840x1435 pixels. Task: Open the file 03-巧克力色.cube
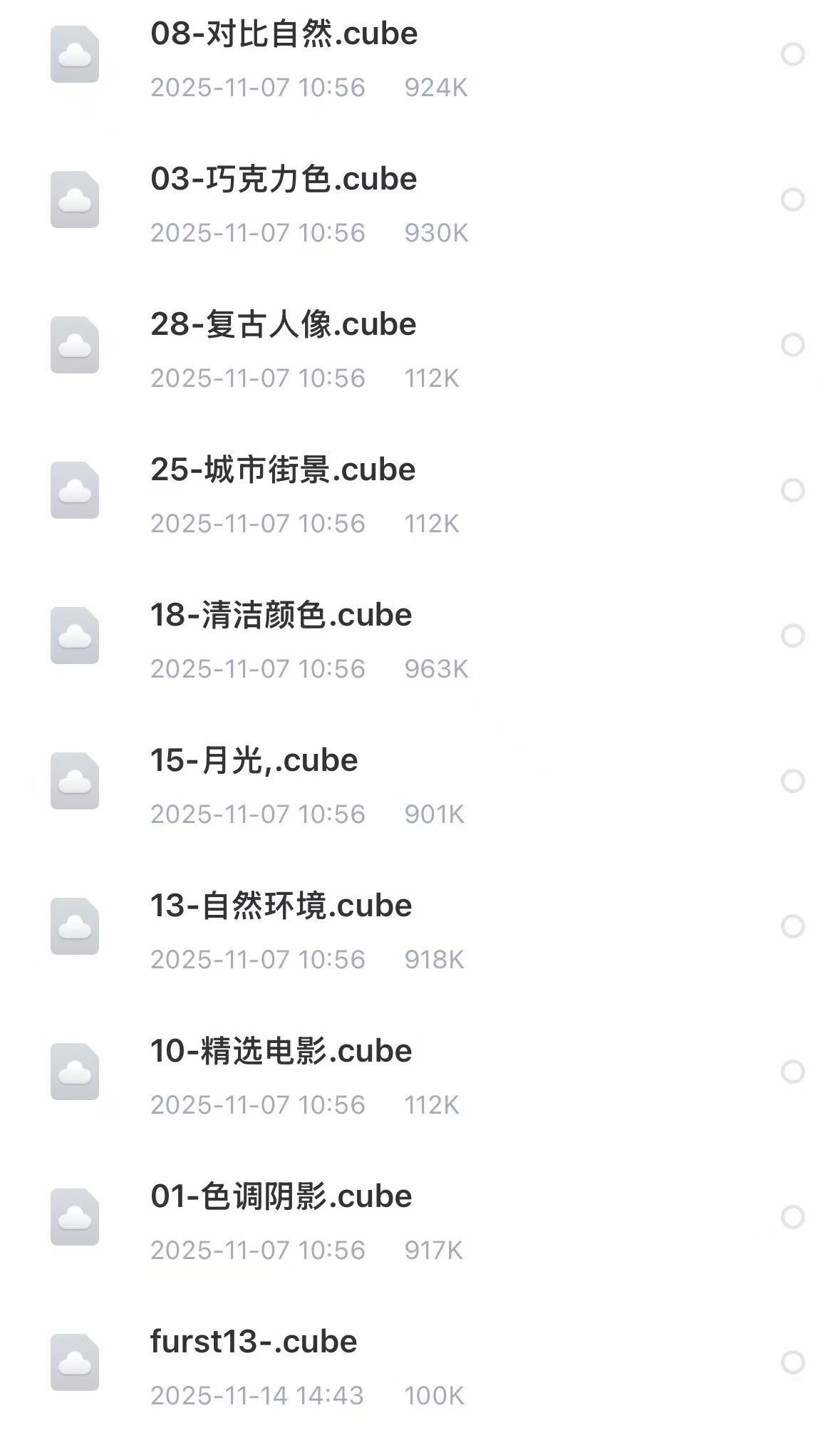(284, 180)
